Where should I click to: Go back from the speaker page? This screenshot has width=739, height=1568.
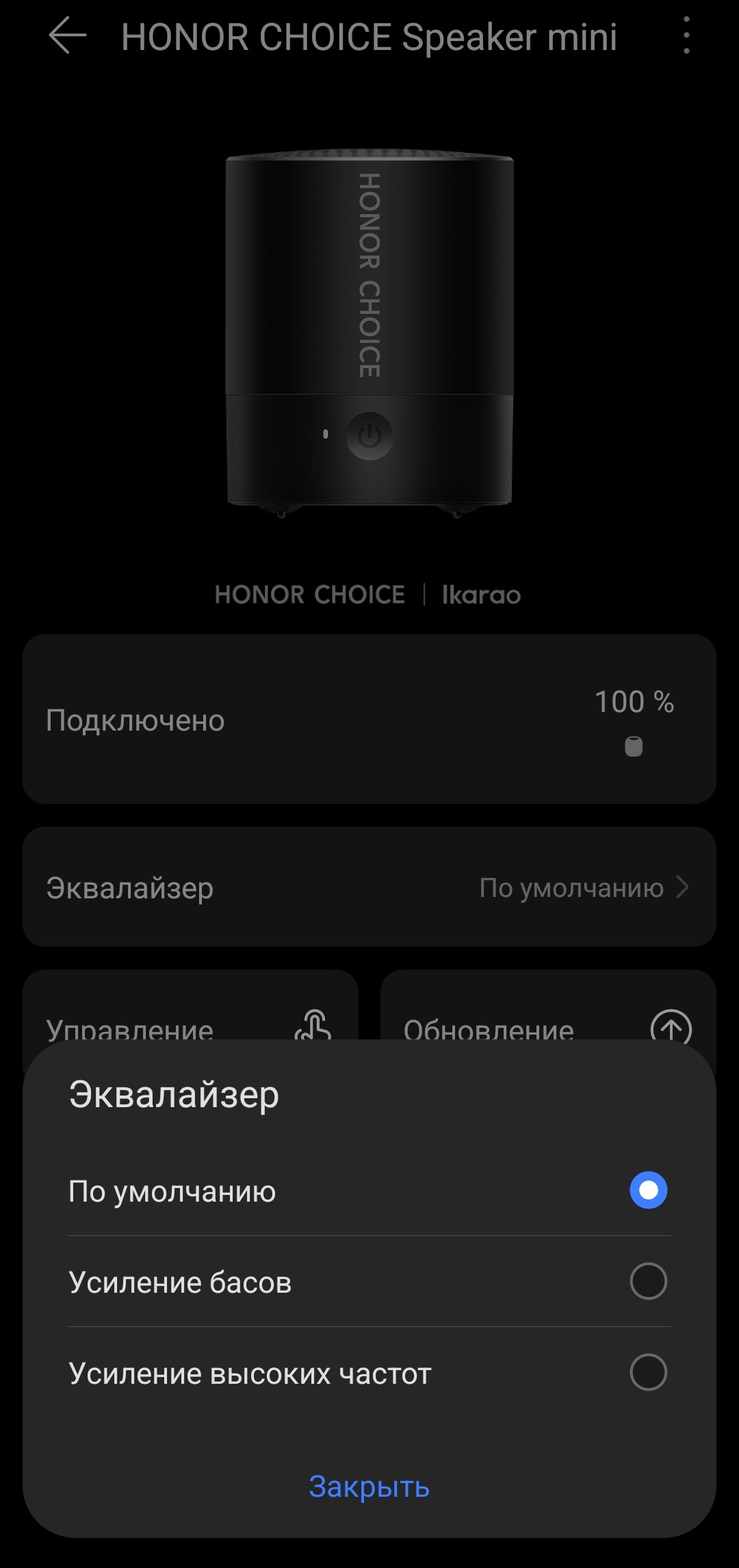point(68,36)
